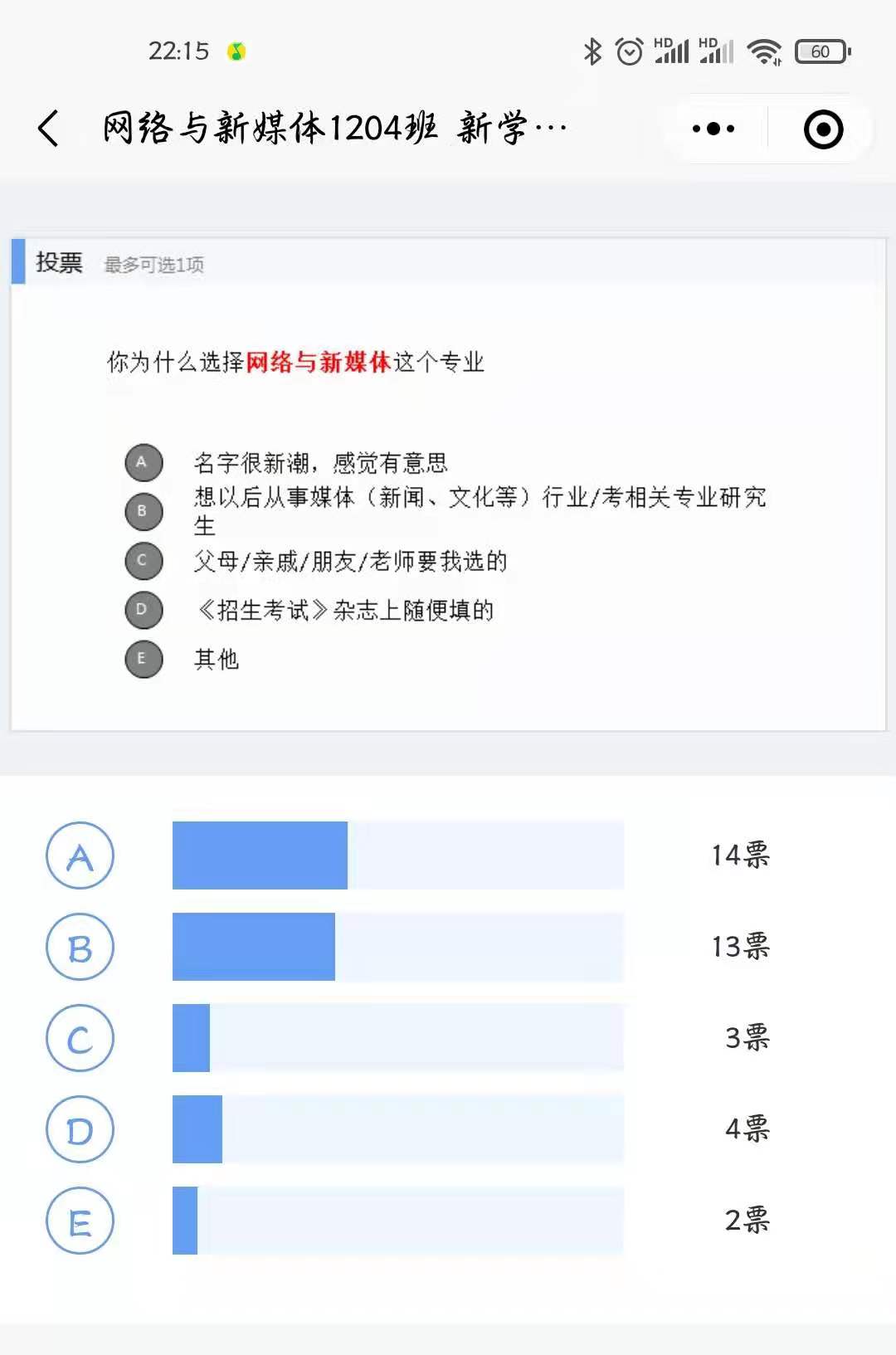Tap option E with 2 votes
The height and width of the screenshot is (1355, 896).
[x=80, y=1221]
